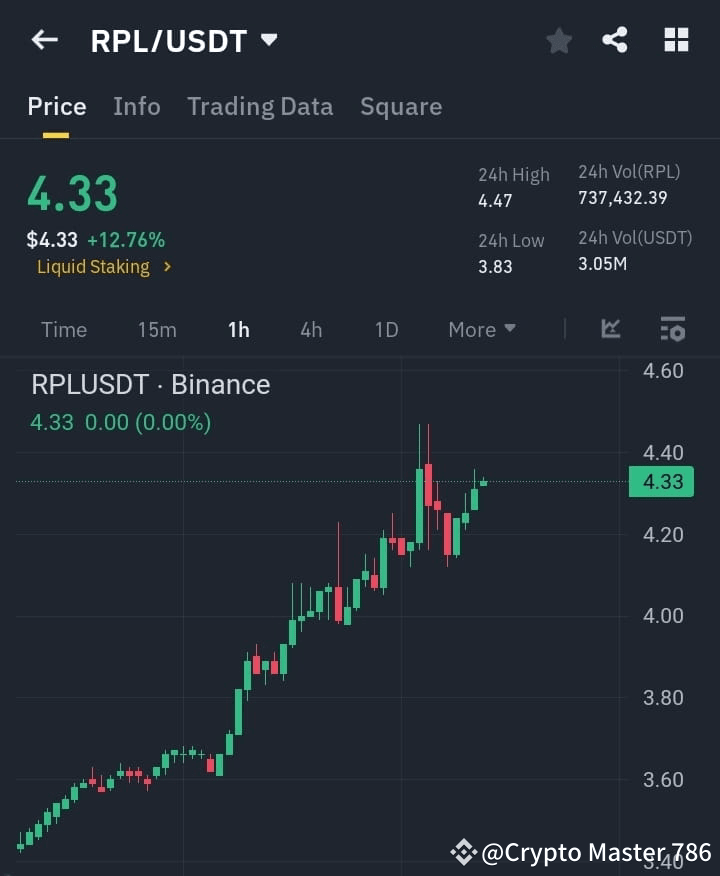Click the 4.33 price tag on chart
Viewport: 720px width, 876px height.
click(660, 482)
